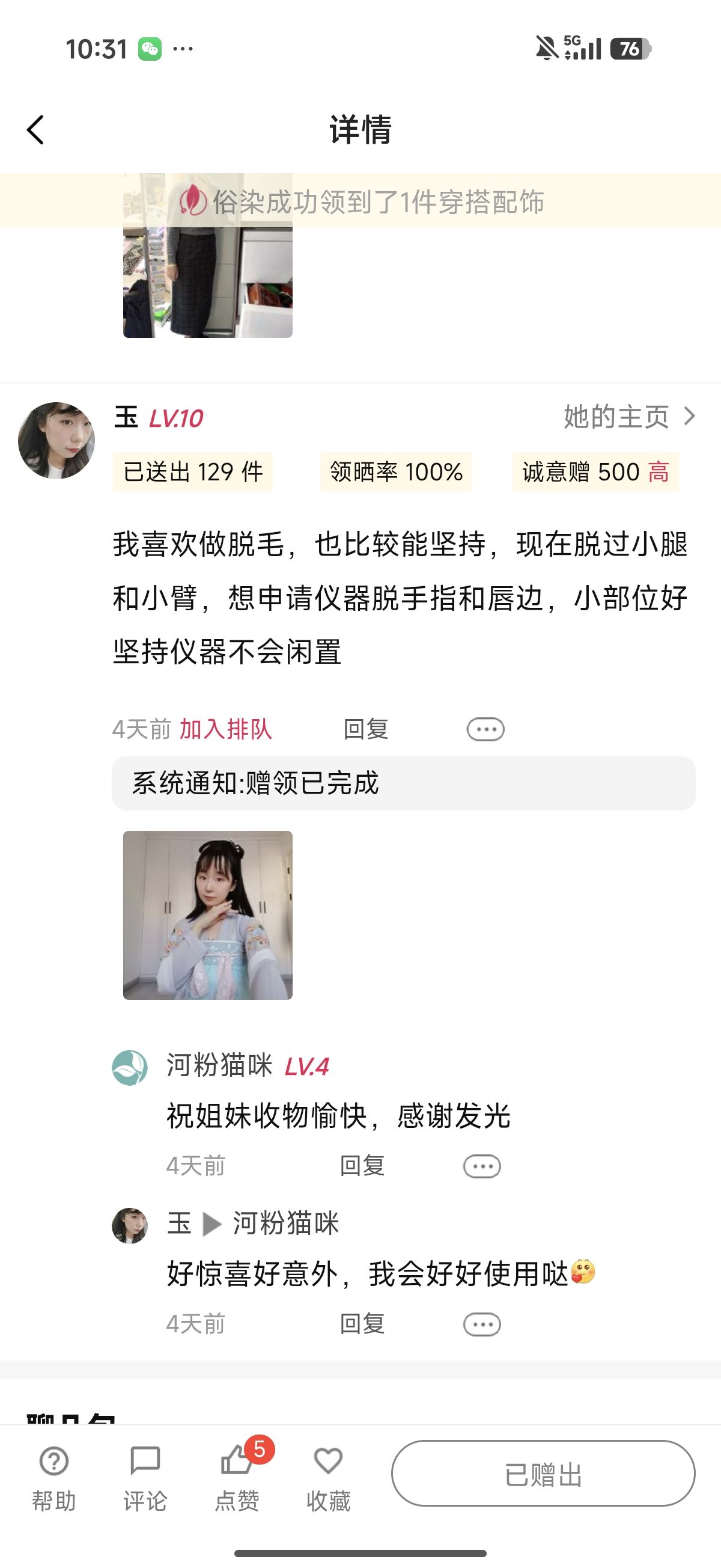721x1568 pixels.
Task: Open more options on 玉's reply to 河粉猫咪
Action: pyautogui.click(x=481, y=1324)
